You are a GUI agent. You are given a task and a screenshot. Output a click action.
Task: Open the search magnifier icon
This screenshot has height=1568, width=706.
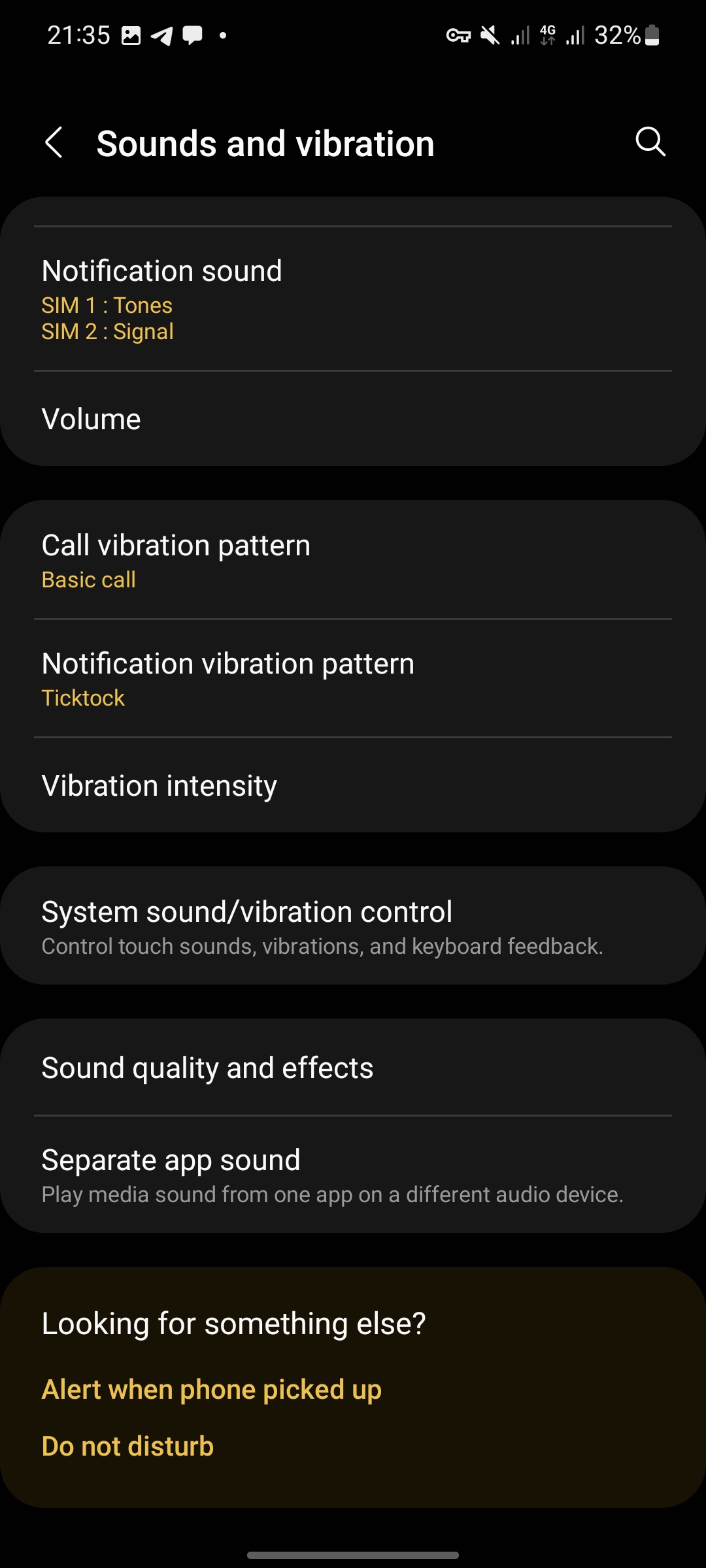(x=650, y=142)
